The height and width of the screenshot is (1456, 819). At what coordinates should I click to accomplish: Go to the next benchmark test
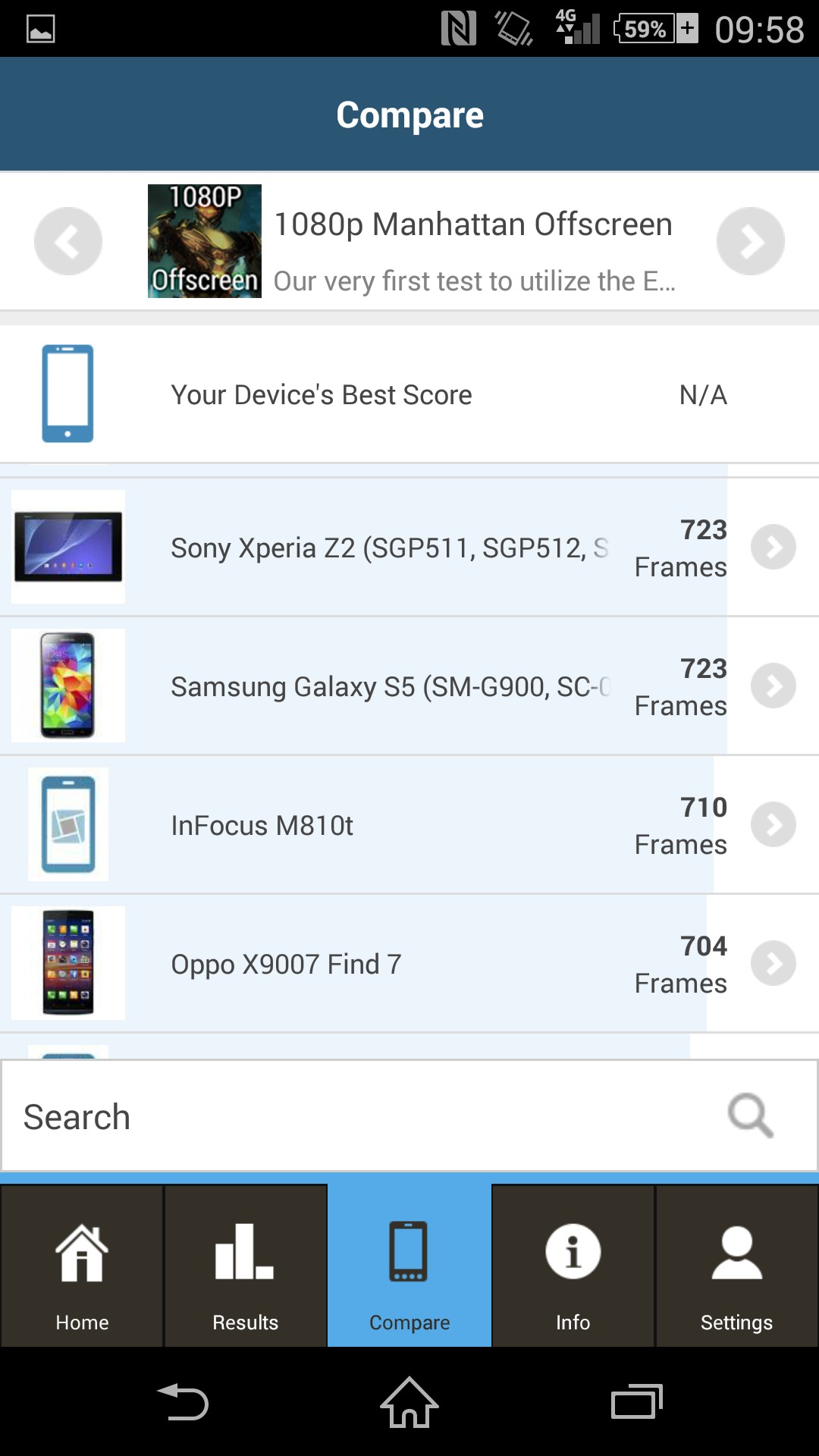750,241
